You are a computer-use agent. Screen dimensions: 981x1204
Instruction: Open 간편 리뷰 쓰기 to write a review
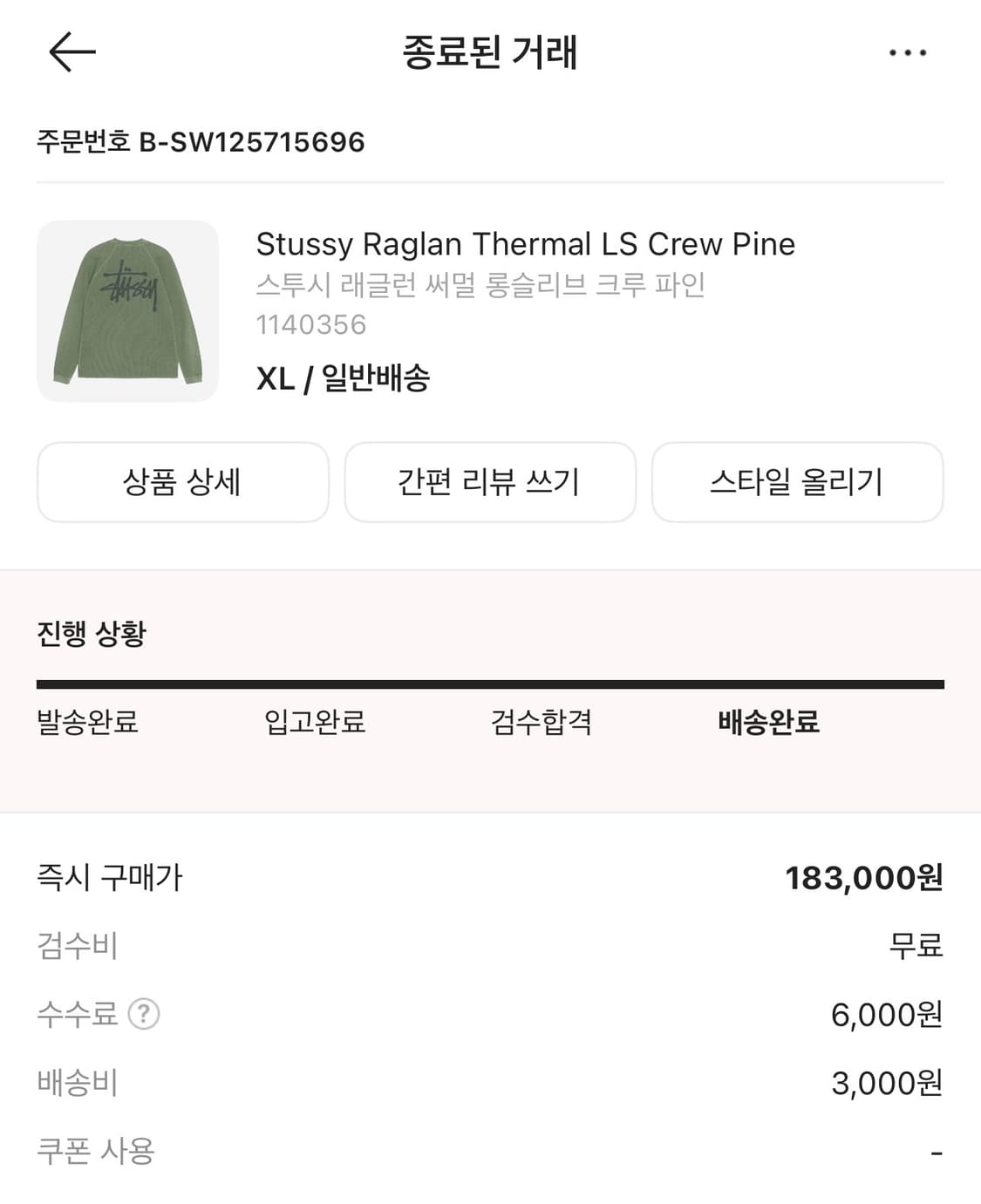tap(490, 482)
